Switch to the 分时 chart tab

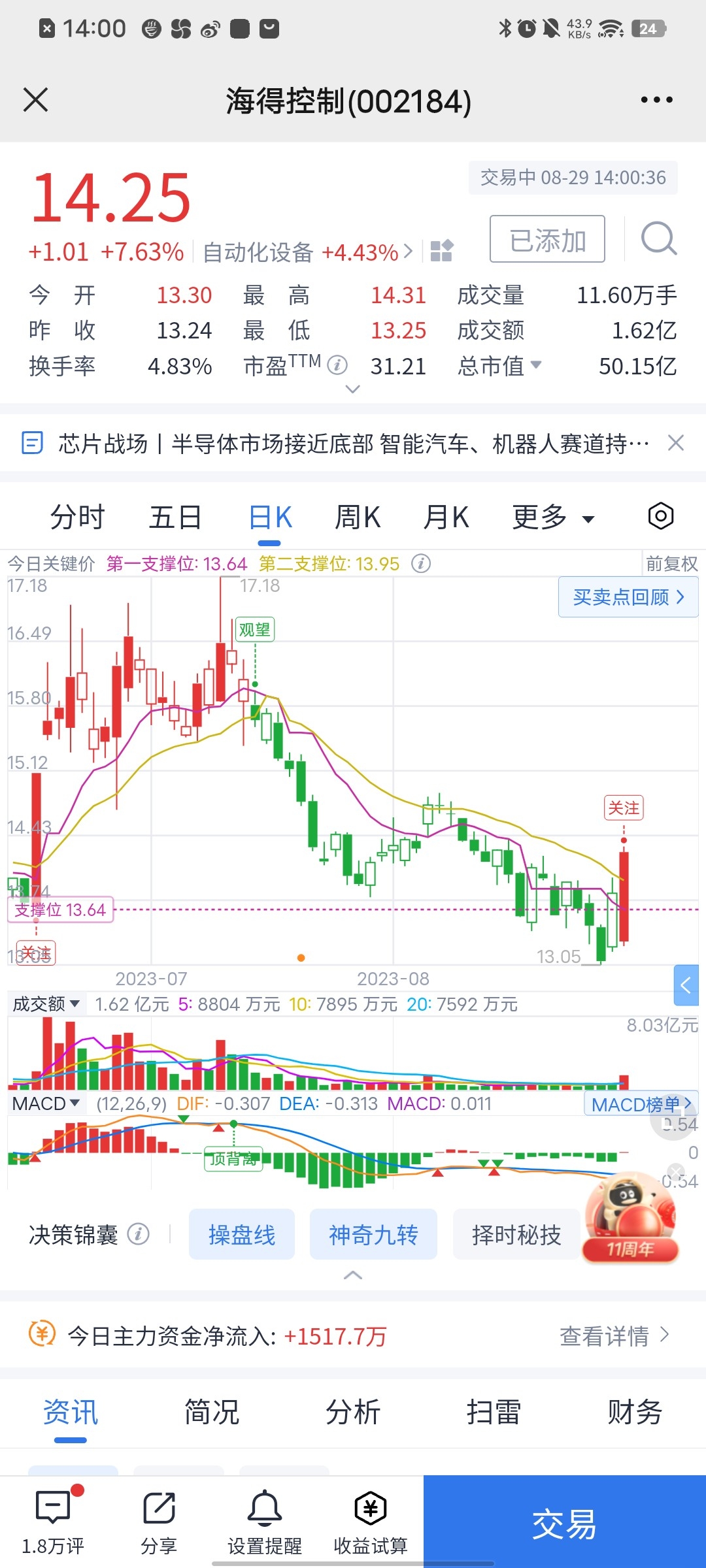point(77,517)
